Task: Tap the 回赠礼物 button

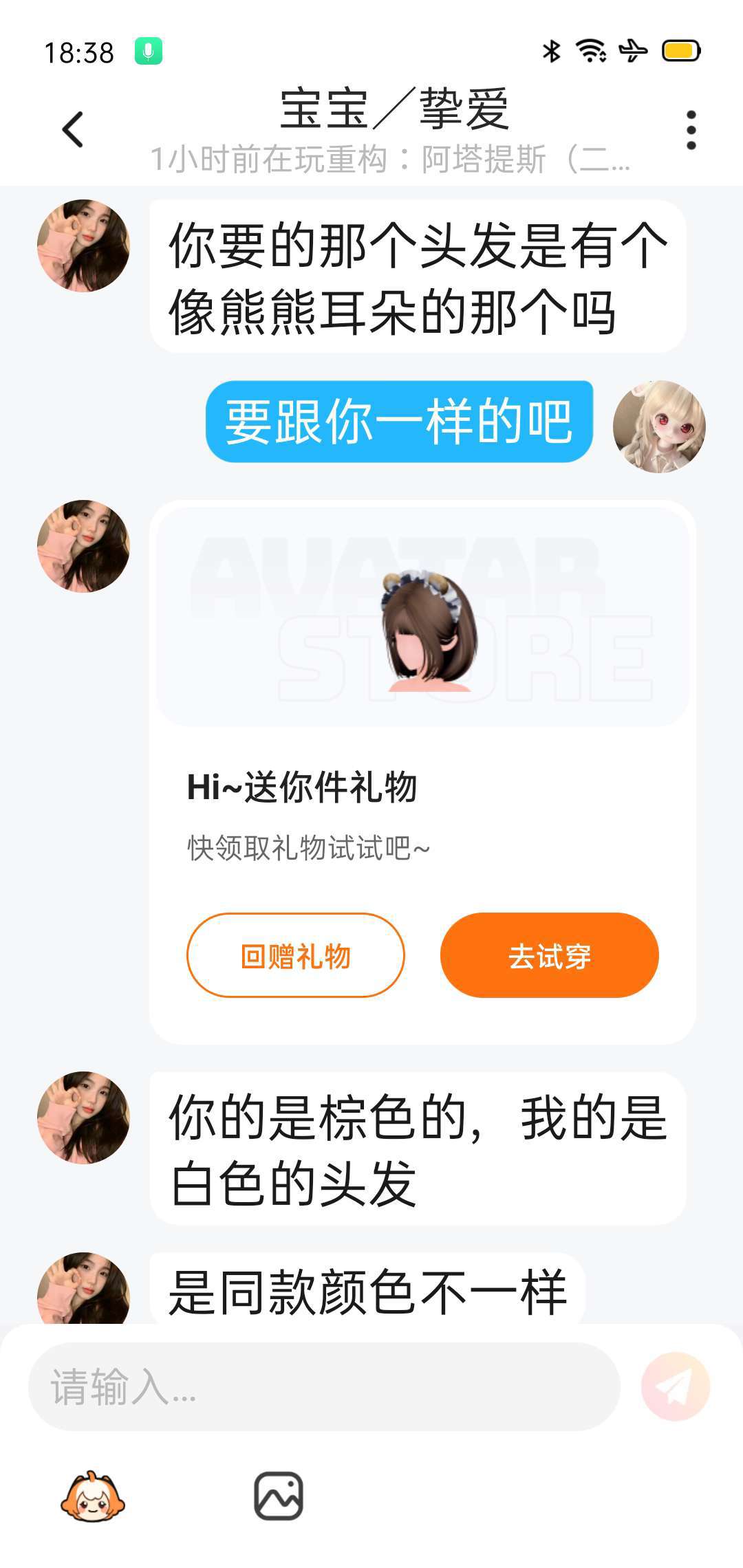Action: pos(296,955)
